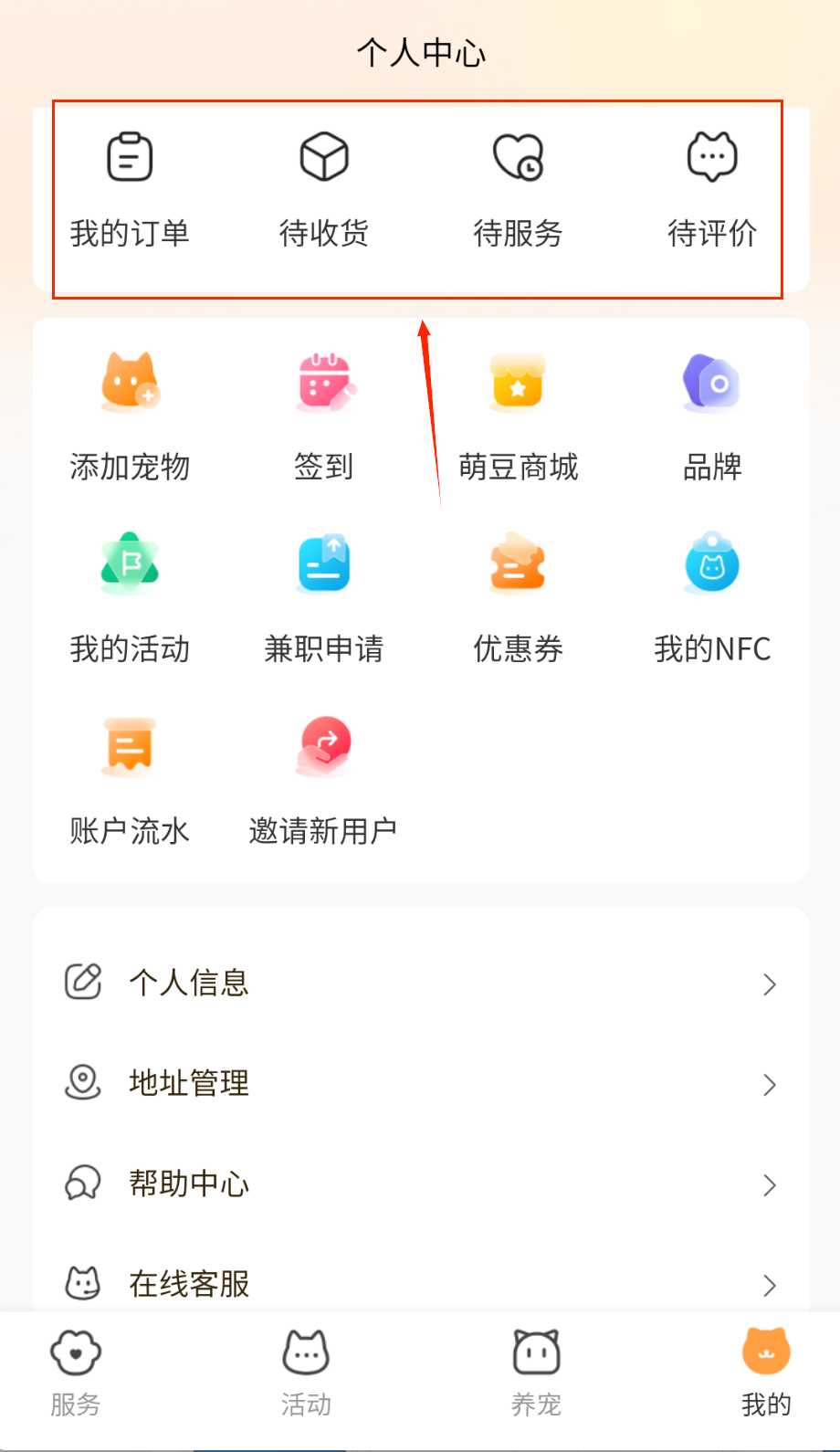
Task: Open 我的订单 (My Orders)
Action: tap(130, 188)
